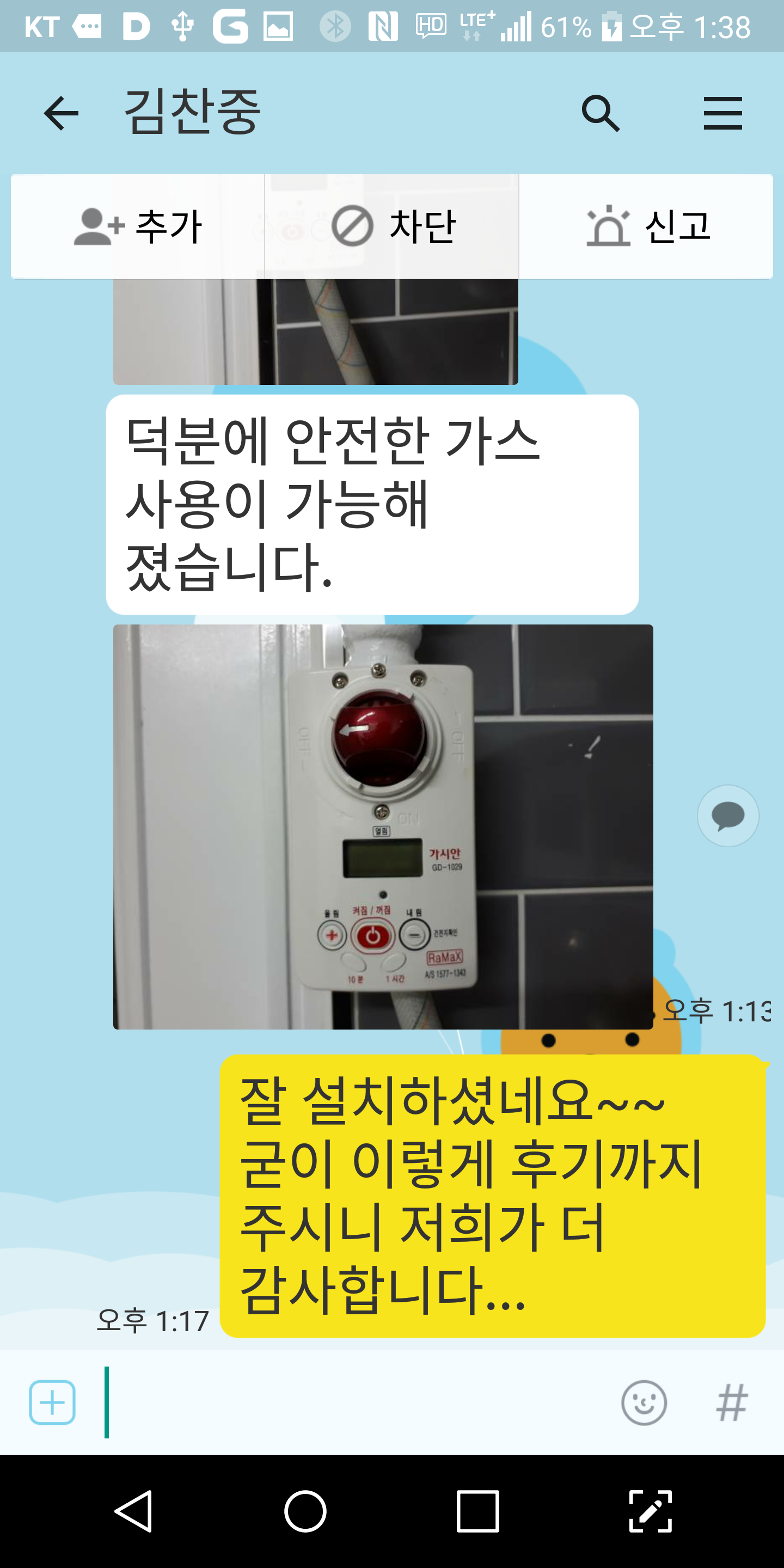Open the hashtag search button
784x1568 pixels.
(731, 1402)
